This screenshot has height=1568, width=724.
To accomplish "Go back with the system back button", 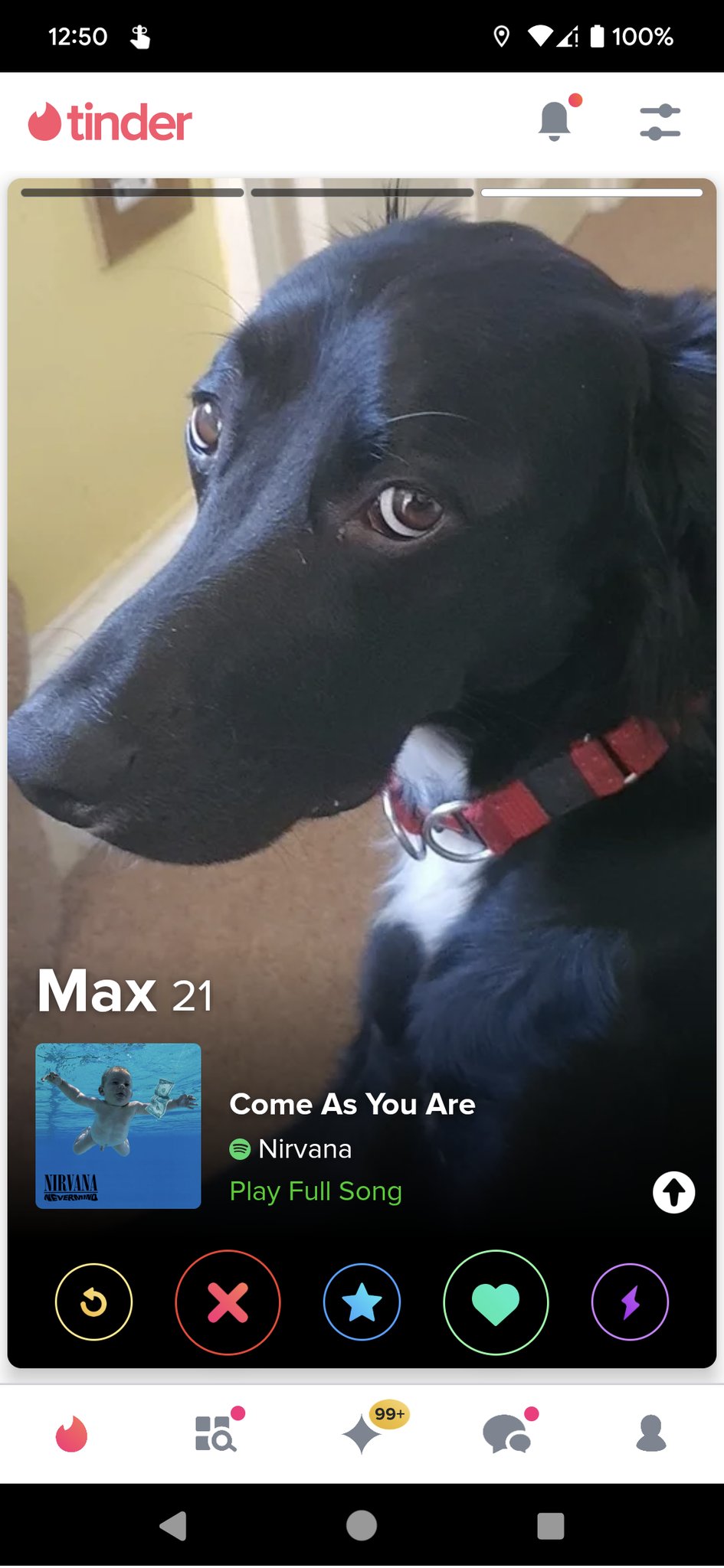I will tap(173, 1526).
